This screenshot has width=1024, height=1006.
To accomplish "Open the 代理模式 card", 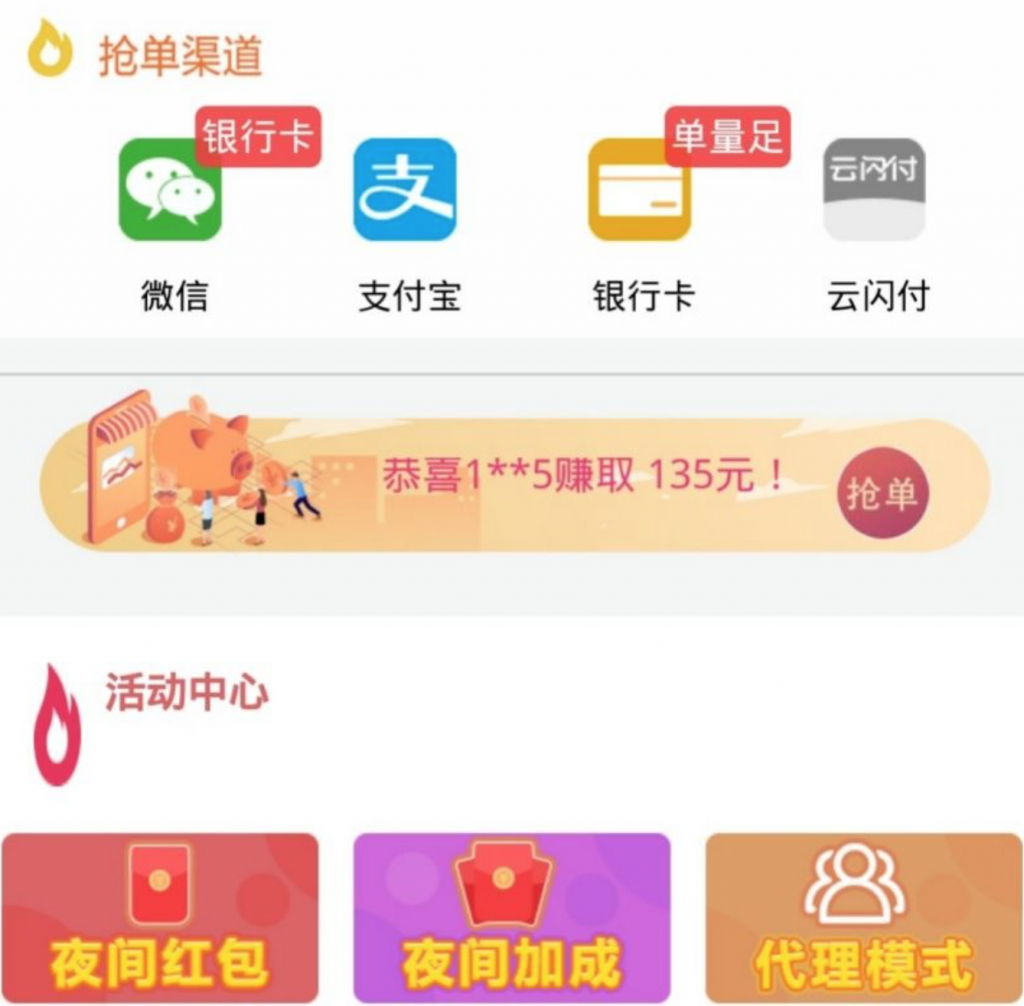I will pos(864,918).
